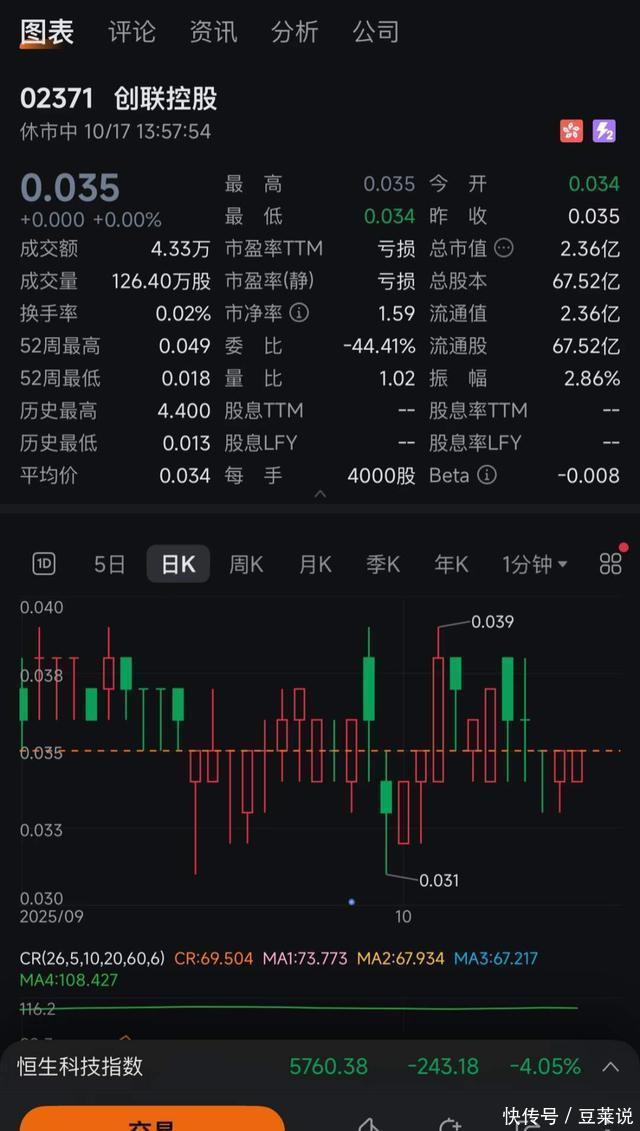Tap the orange 交易 button
640x1131 pixels.
[152, 1120]
